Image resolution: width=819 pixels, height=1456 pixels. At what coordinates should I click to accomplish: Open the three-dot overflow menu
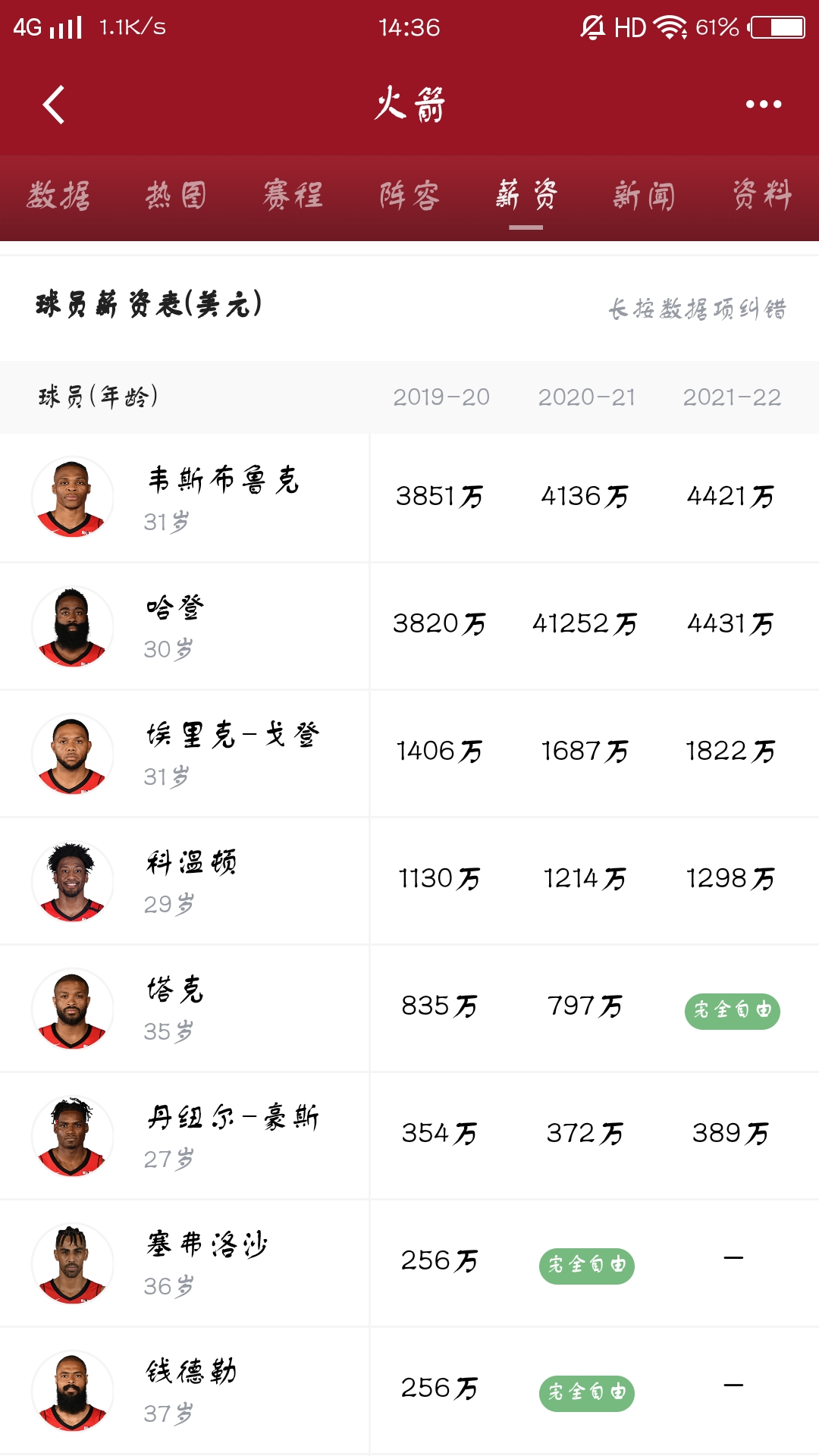(x=763, y=105)
